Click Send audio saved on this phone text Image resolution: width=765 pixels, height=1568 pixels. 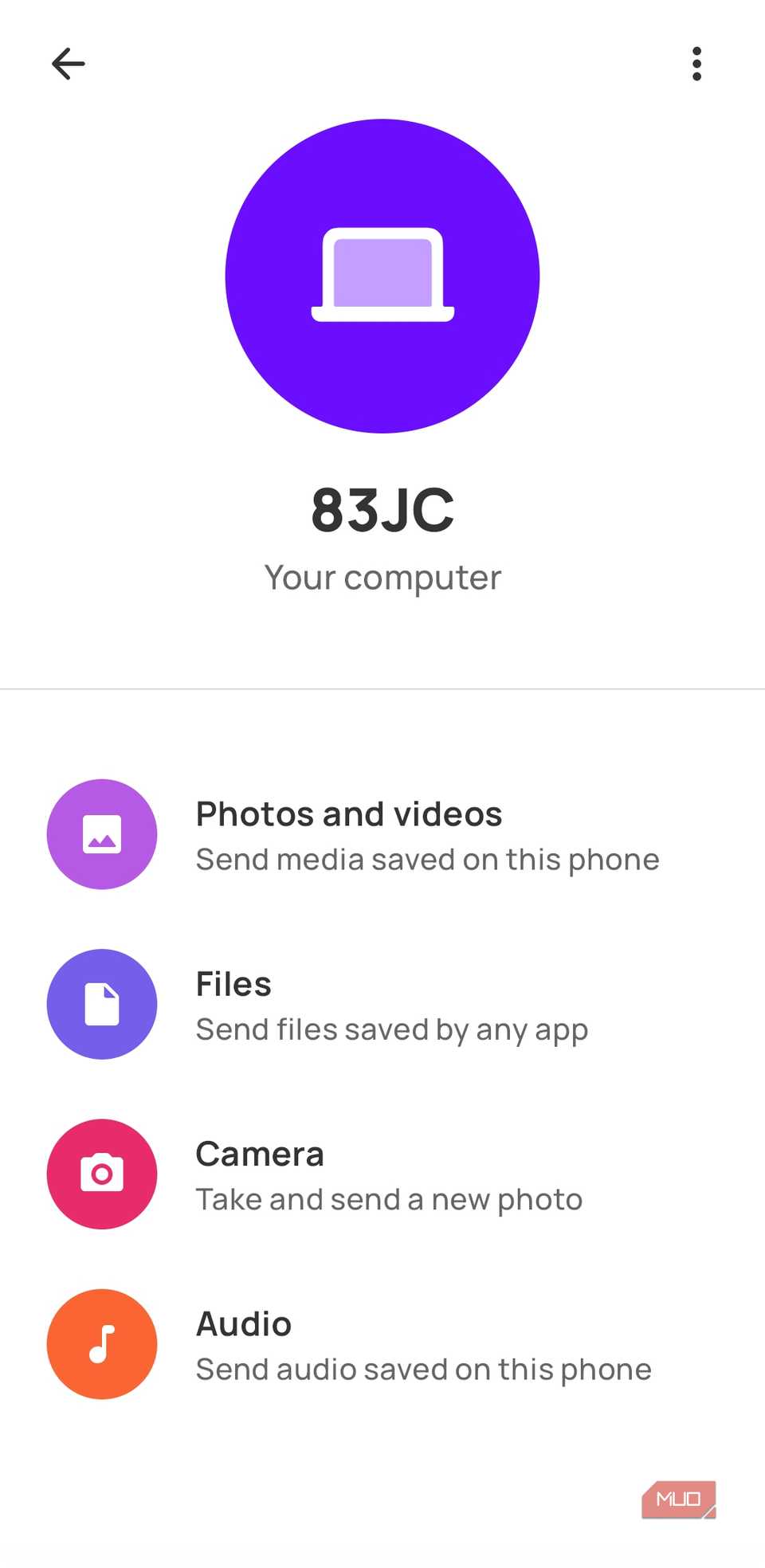click(423, 1369)
